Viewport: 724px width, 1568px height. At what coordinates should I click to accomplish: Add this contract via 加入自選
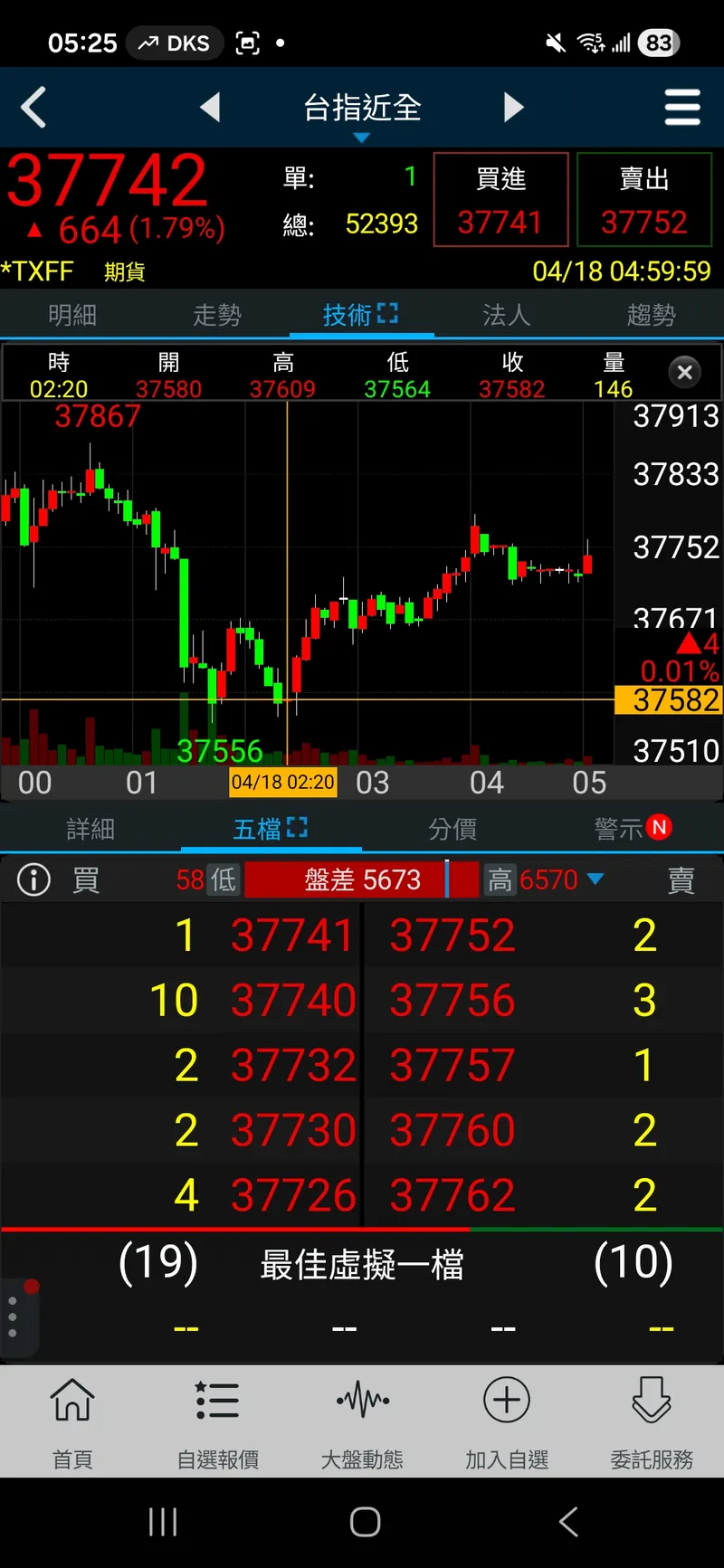tap(507, 1421)
